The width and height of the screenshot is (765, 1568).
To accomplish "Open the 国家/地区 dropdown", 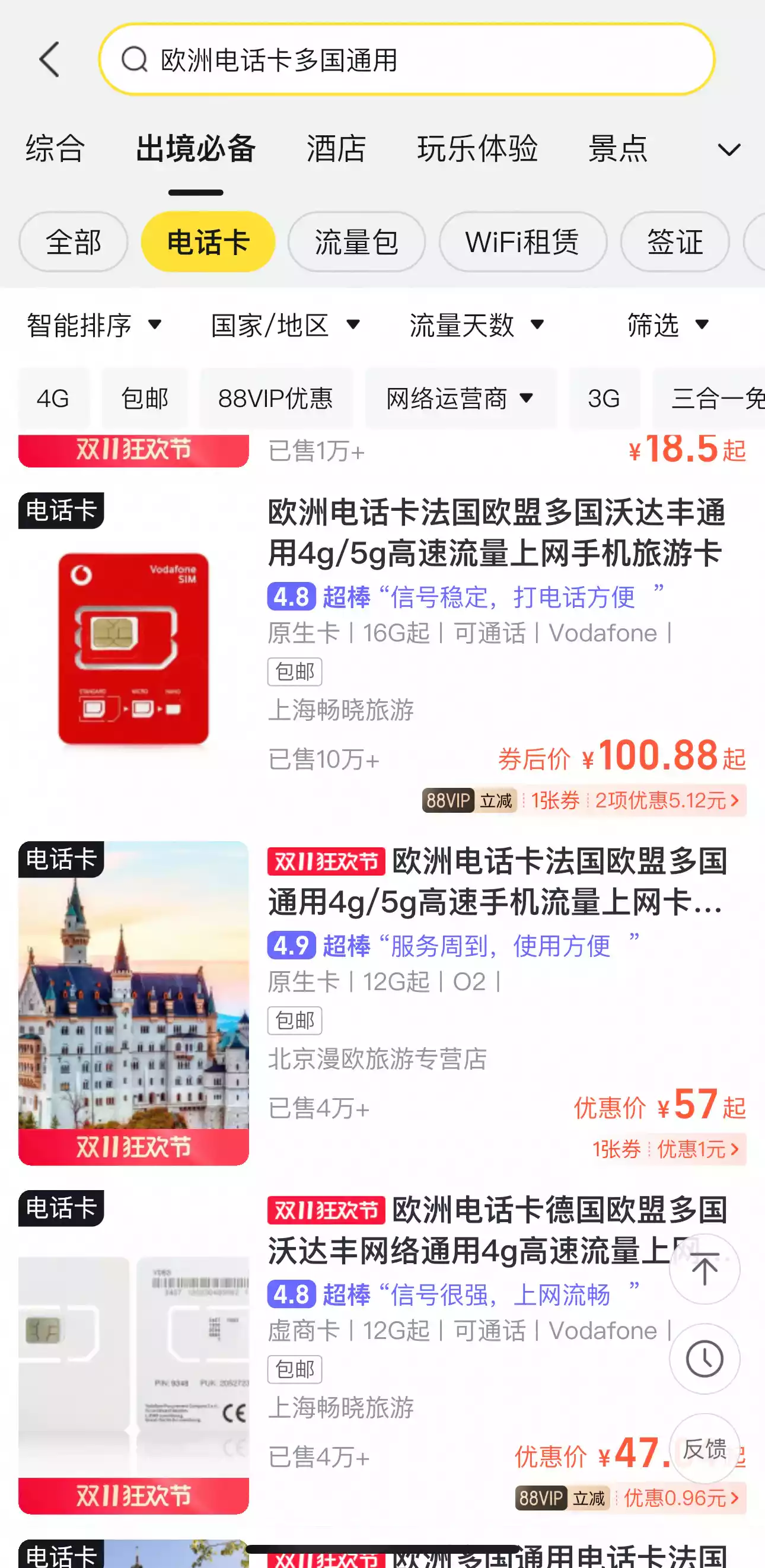I will pyautogui.click(x=285, y=325).
